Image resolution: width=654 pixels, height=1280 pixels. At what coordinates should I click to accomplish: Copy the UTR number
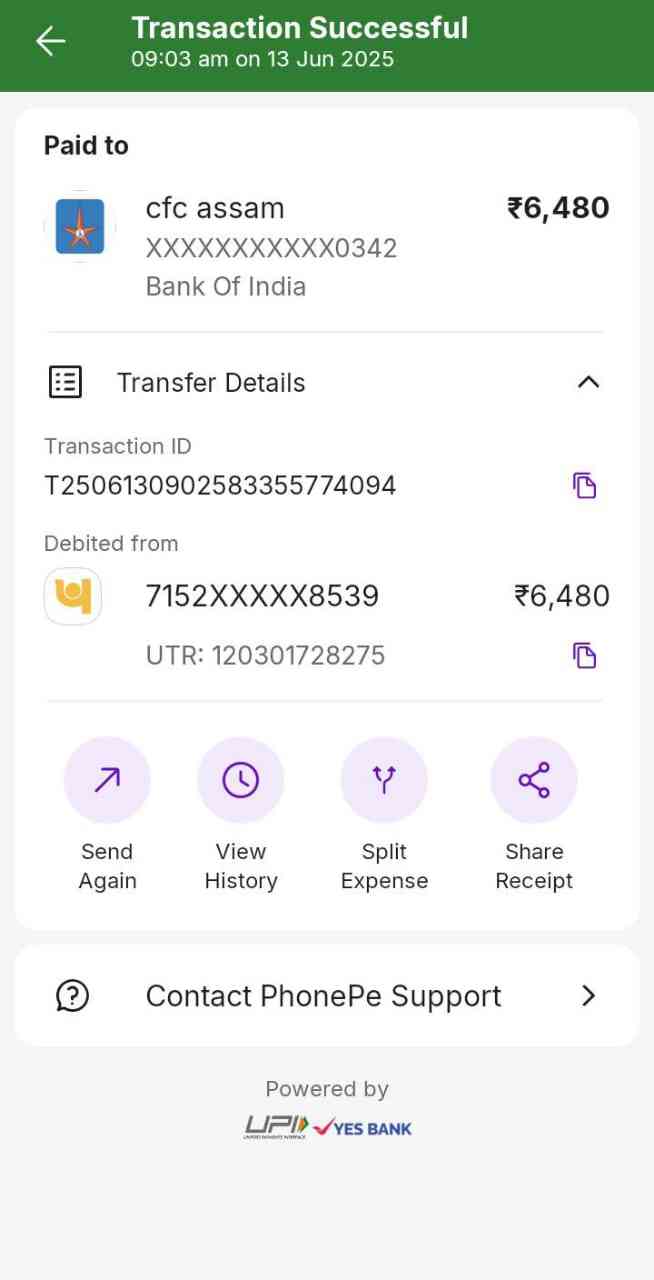(x=584, y=656)
